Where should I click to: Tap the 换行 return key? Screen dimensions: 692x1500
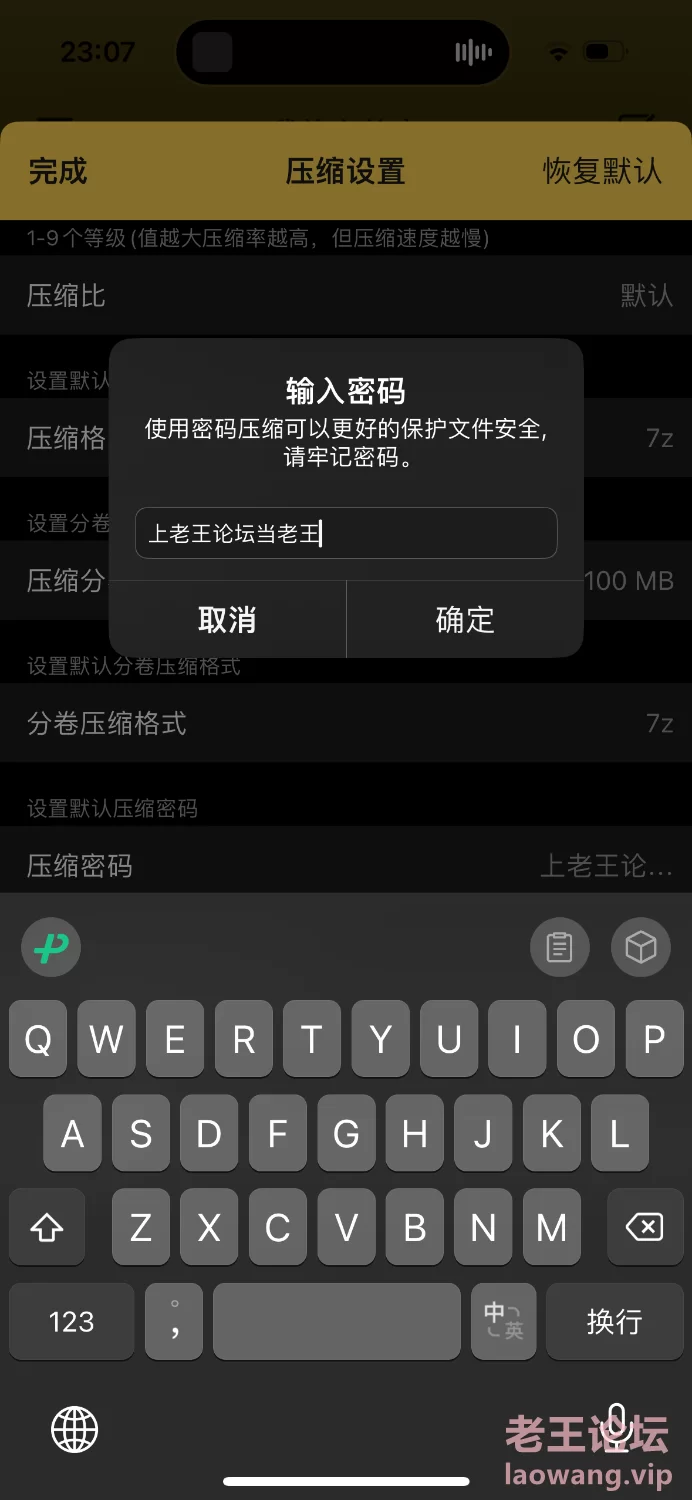(x=614, y=1322)
